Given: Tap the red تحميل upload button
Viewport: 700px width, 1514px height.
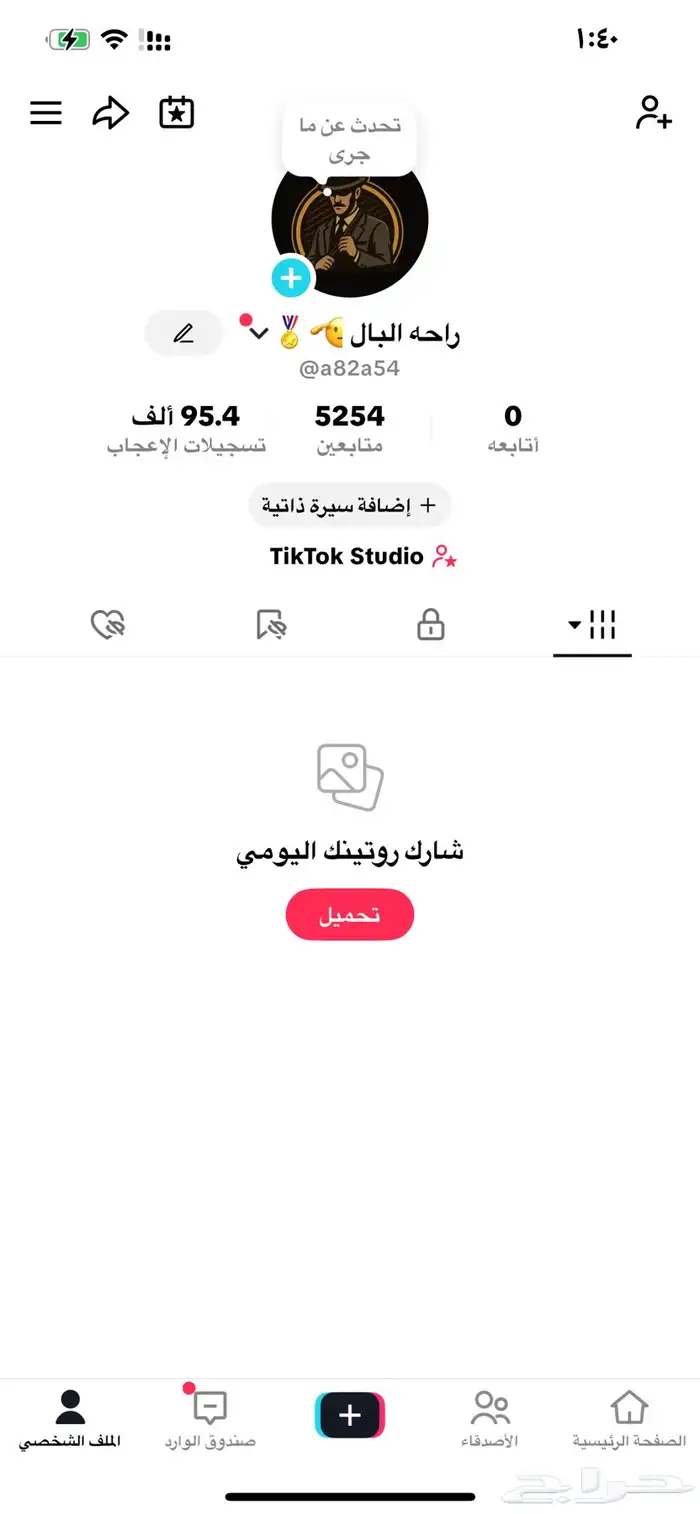Looking at the screenshot, I should pos(350,915).
